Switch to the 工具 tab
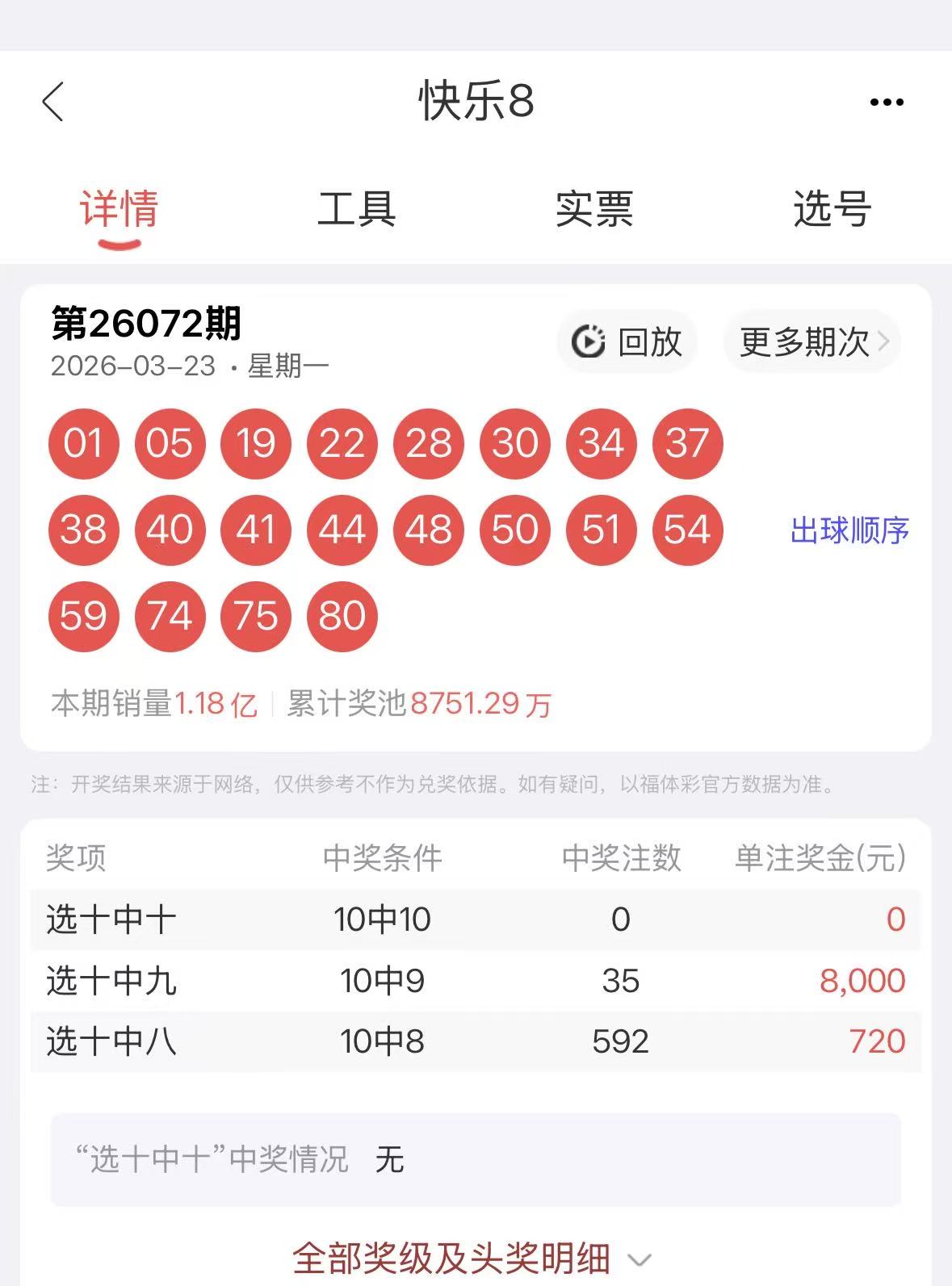The width and height of the screenshot is (952, 1286). click(356, 209)
